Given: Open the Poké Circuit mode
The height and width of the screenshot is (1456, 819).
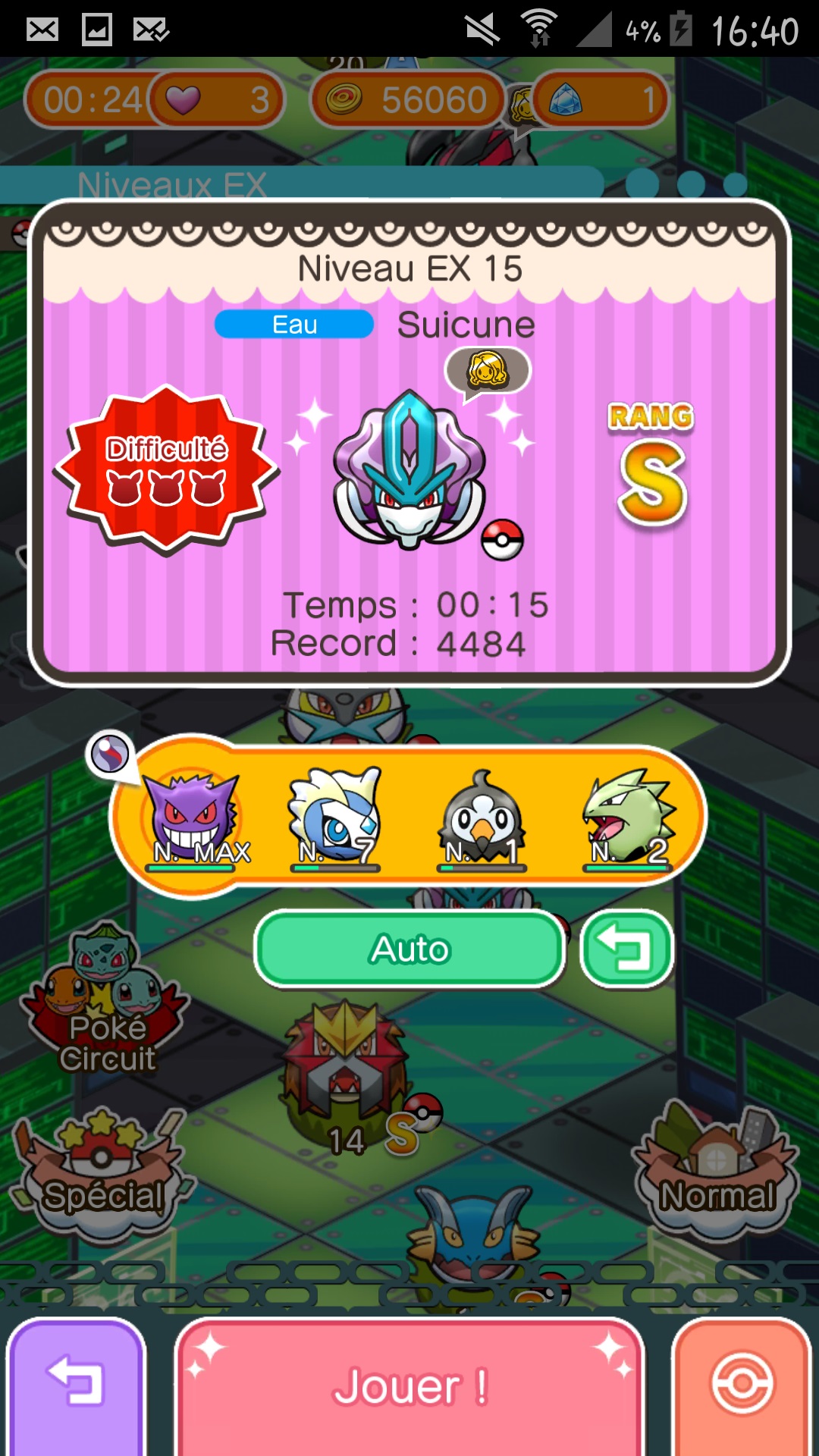Looking at the screenshot, I should pyautogui.click(x=105, y=1001).
